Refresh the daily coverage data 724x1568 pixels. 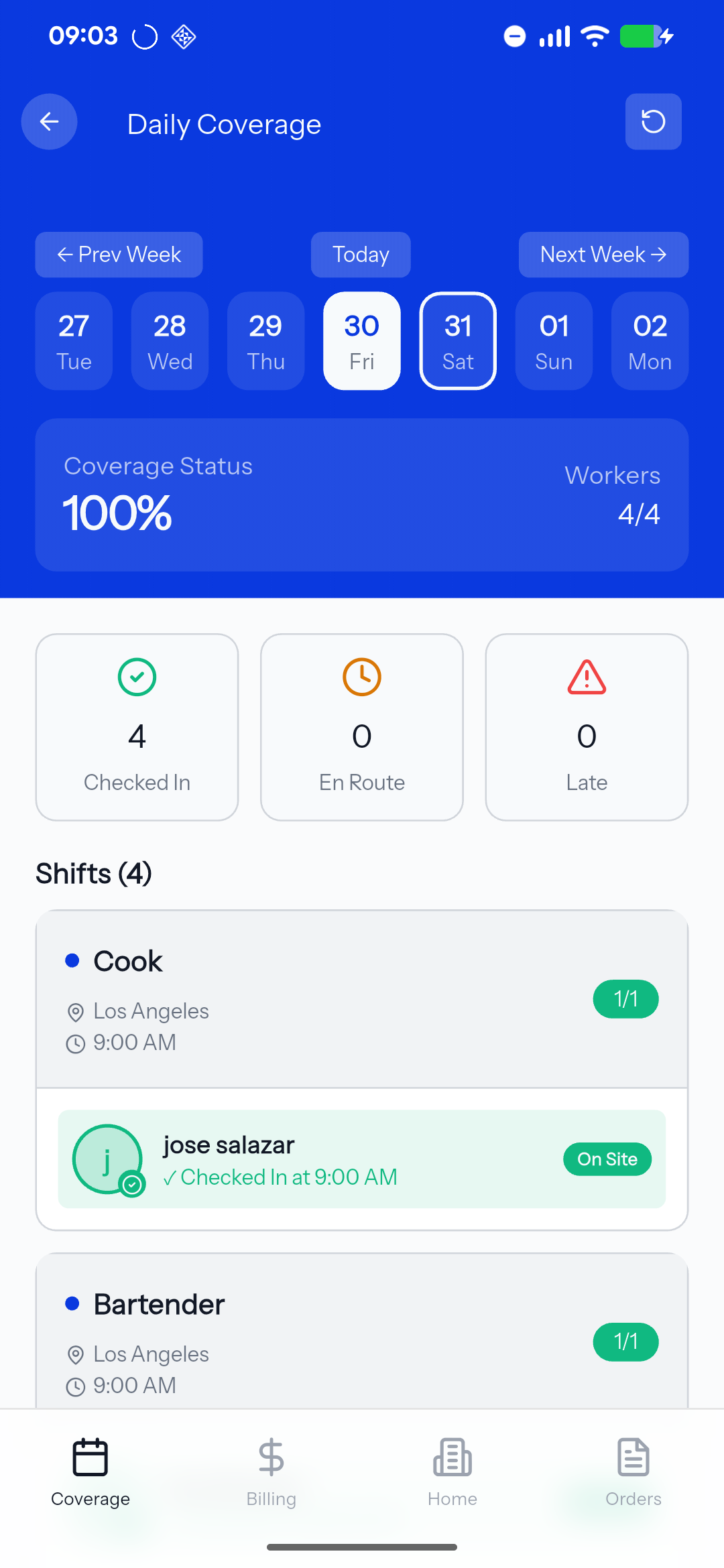click(x=653, y=122)
